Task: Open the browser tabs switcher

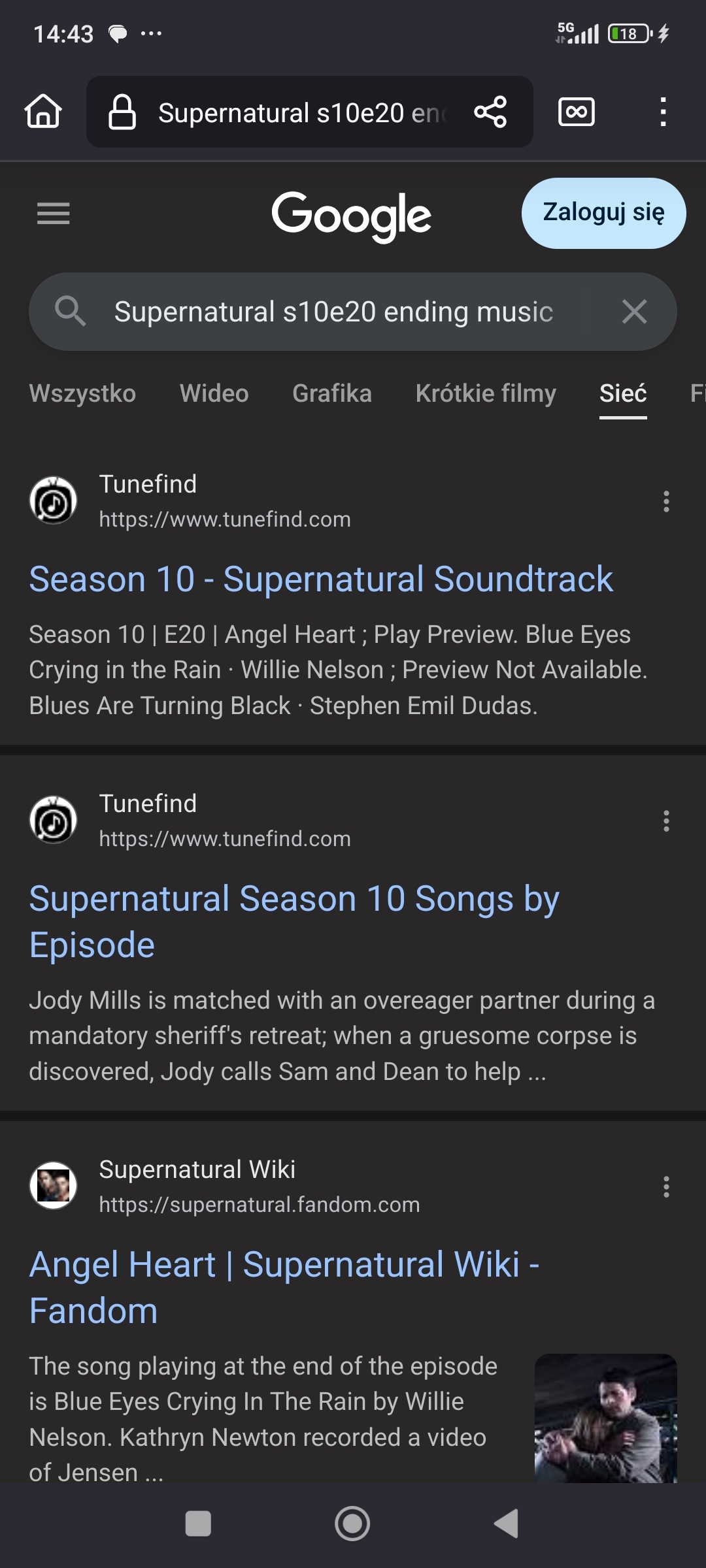Action: pos(576,112)
